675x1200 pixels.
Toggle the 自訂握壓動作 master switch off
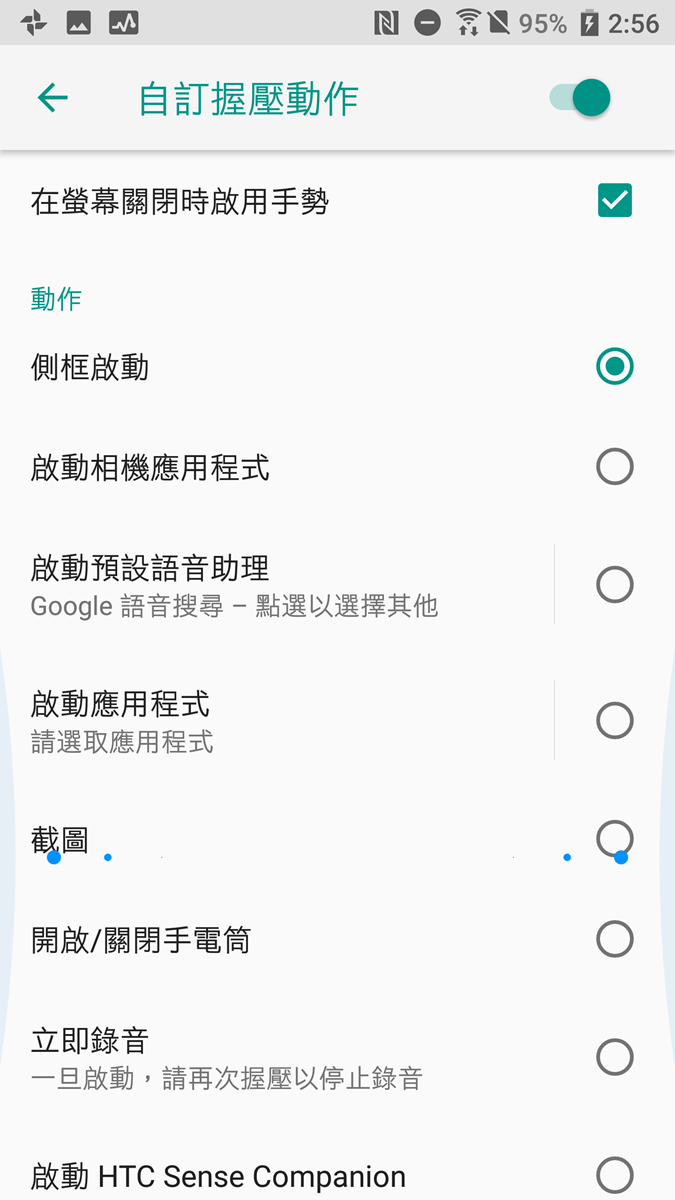(x=581, y=98)
